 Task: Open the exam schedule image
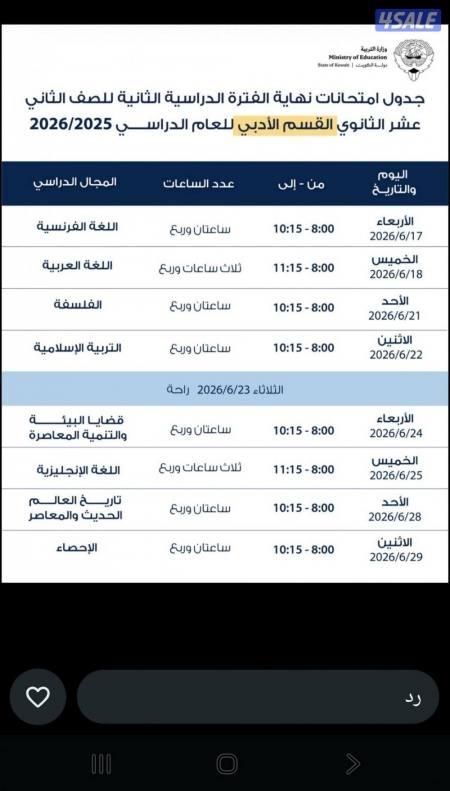[225, 304]
